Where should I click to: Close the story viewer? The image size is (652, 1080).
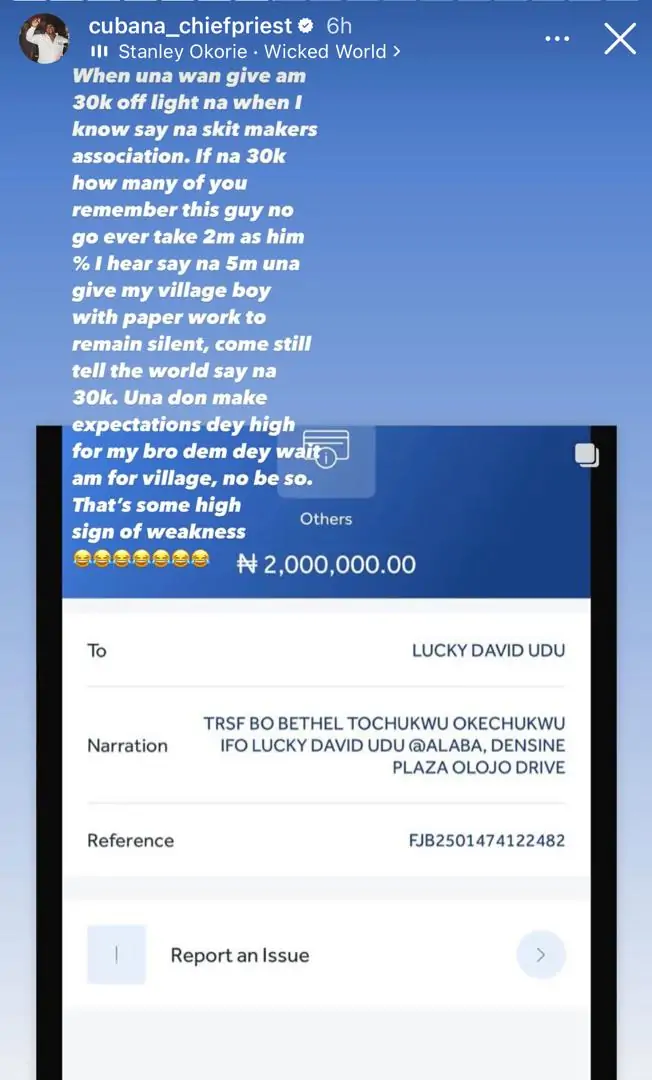pos(620,39)
